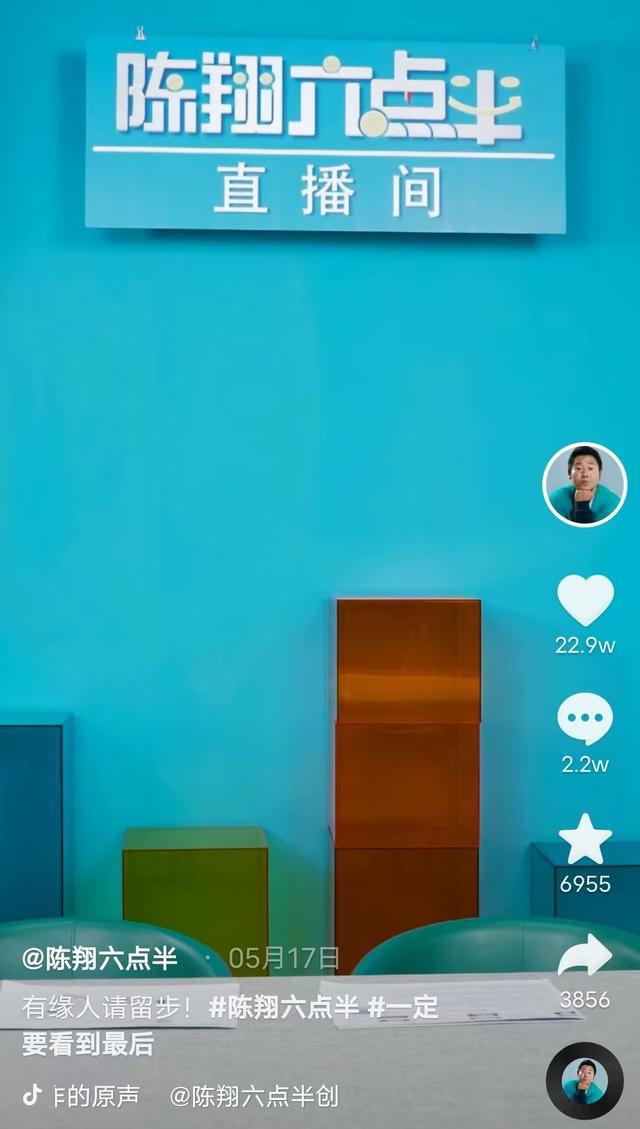Open the comments section
The image size is (640, 1129).
[x=585, y=720]
